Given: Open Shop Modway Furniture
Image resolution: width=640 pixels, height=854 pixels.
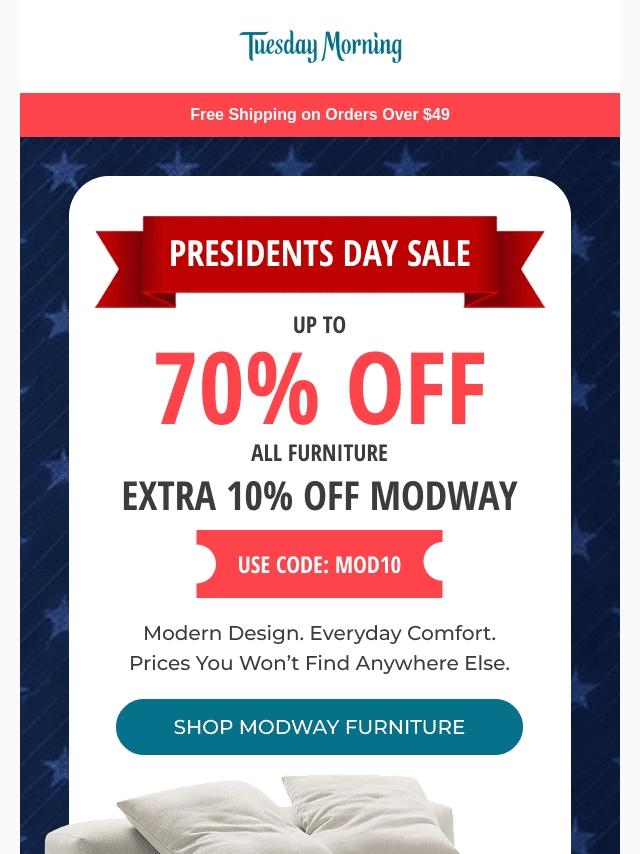Looking at the screenshot, I should pyautogui.click(x=319, y=727).
